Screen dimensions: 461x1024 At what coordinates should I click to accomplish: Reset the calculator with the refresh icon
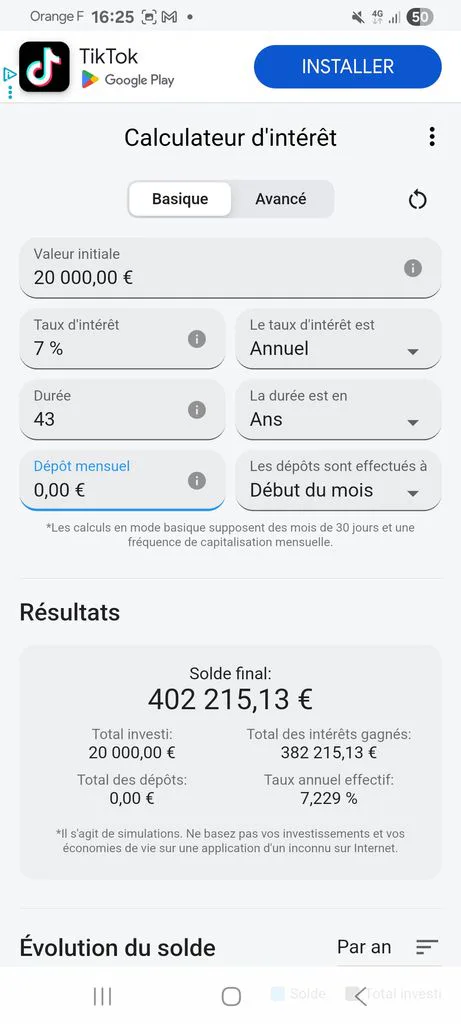(x=417, y=199)
